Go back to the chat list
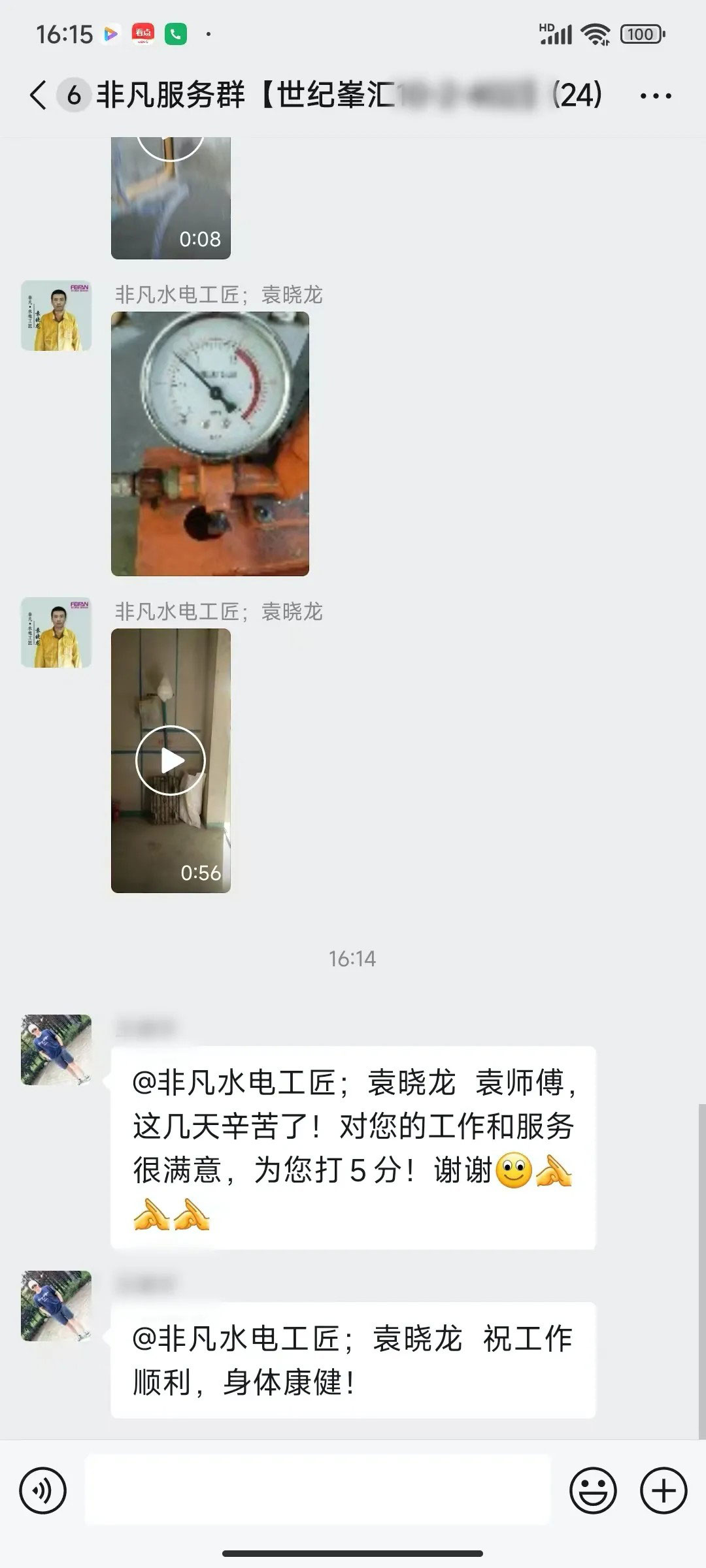Viewport: 706px width, 1568px height. point(38,95)
